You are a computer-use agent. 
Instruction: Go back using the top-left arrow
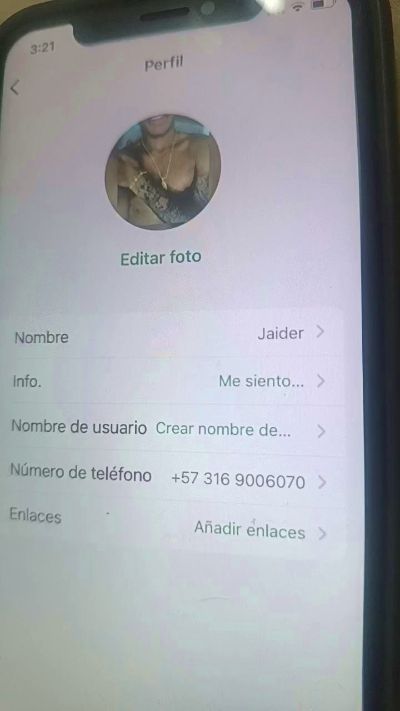click(x=15, y=88)
